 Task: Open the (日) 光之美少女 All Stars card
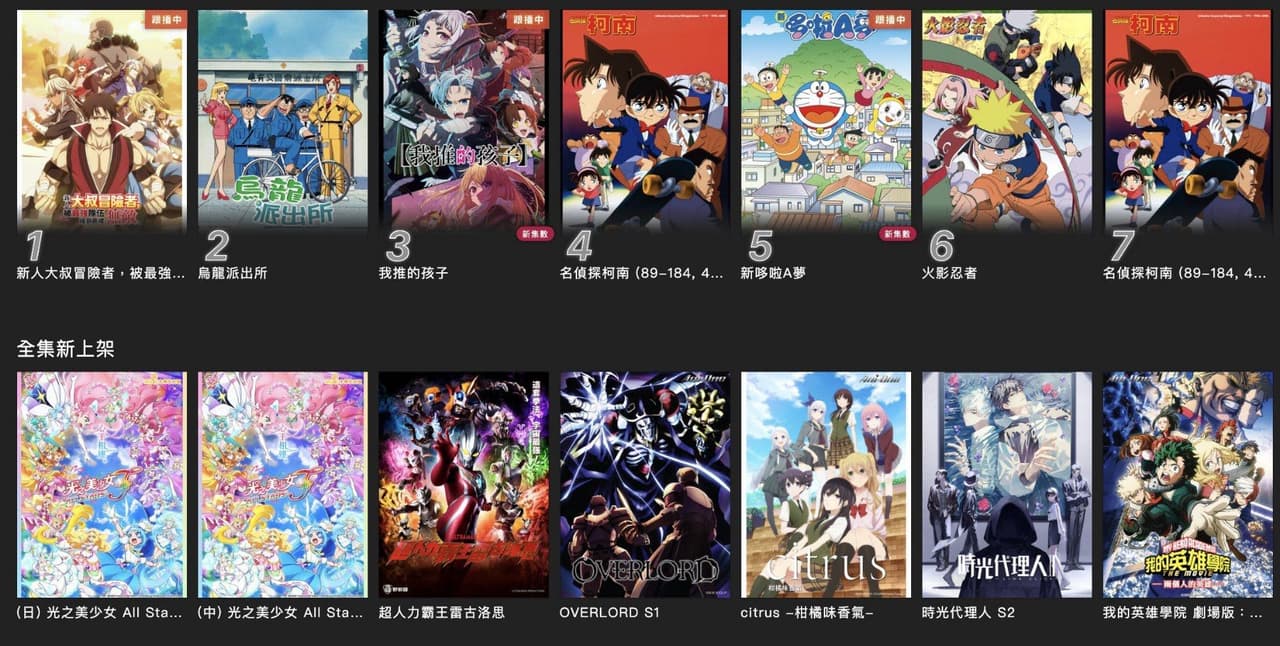click(x=102, y=485)
